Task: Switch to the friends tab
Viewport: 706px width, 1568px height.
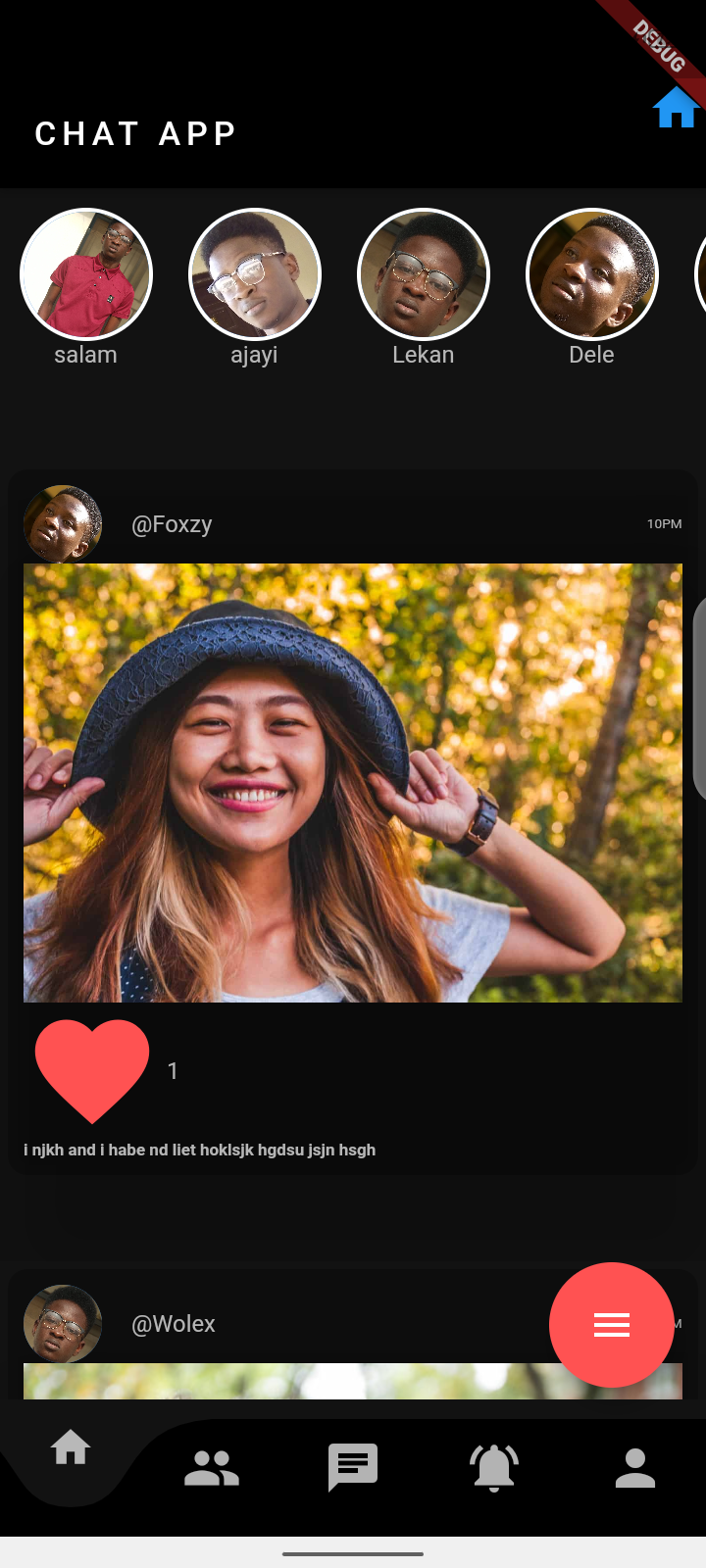Action: pos(212,1468)
